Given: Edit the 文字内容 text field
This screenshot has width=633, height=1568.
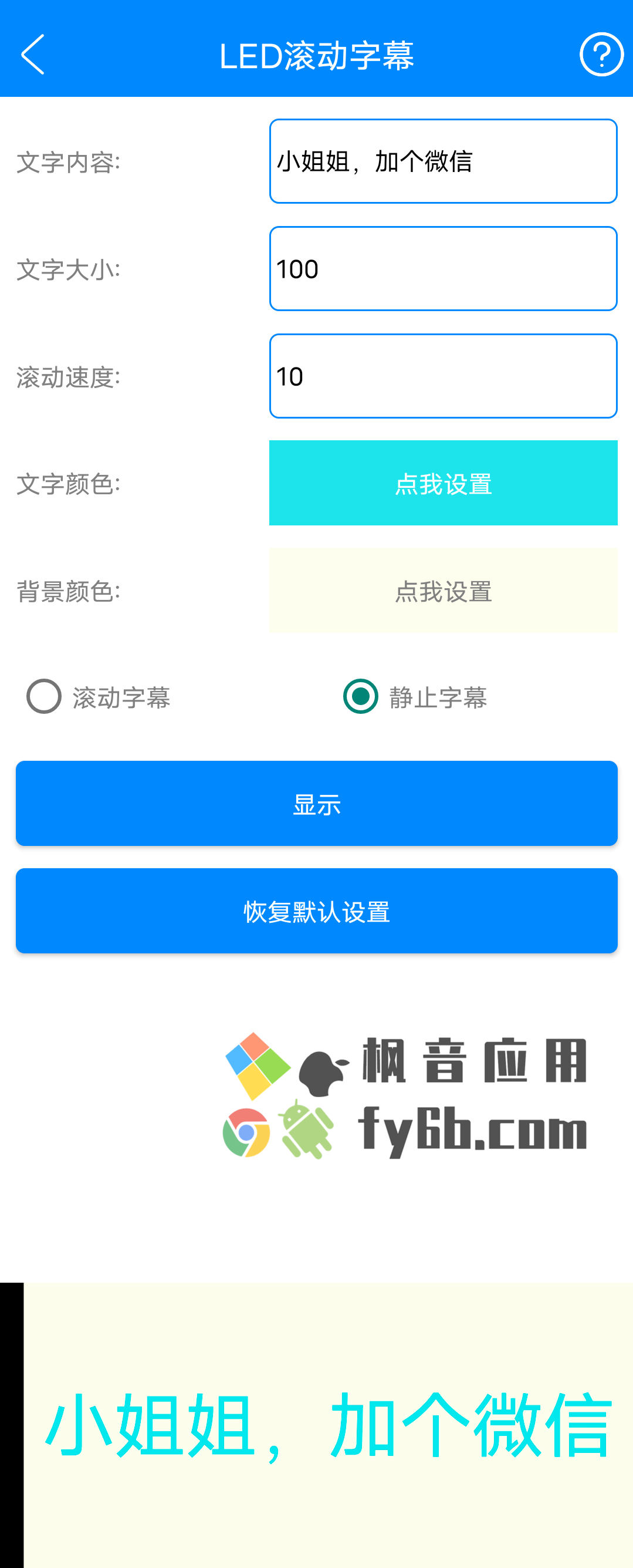Looking at the screenshot, I should click(443, 161).
